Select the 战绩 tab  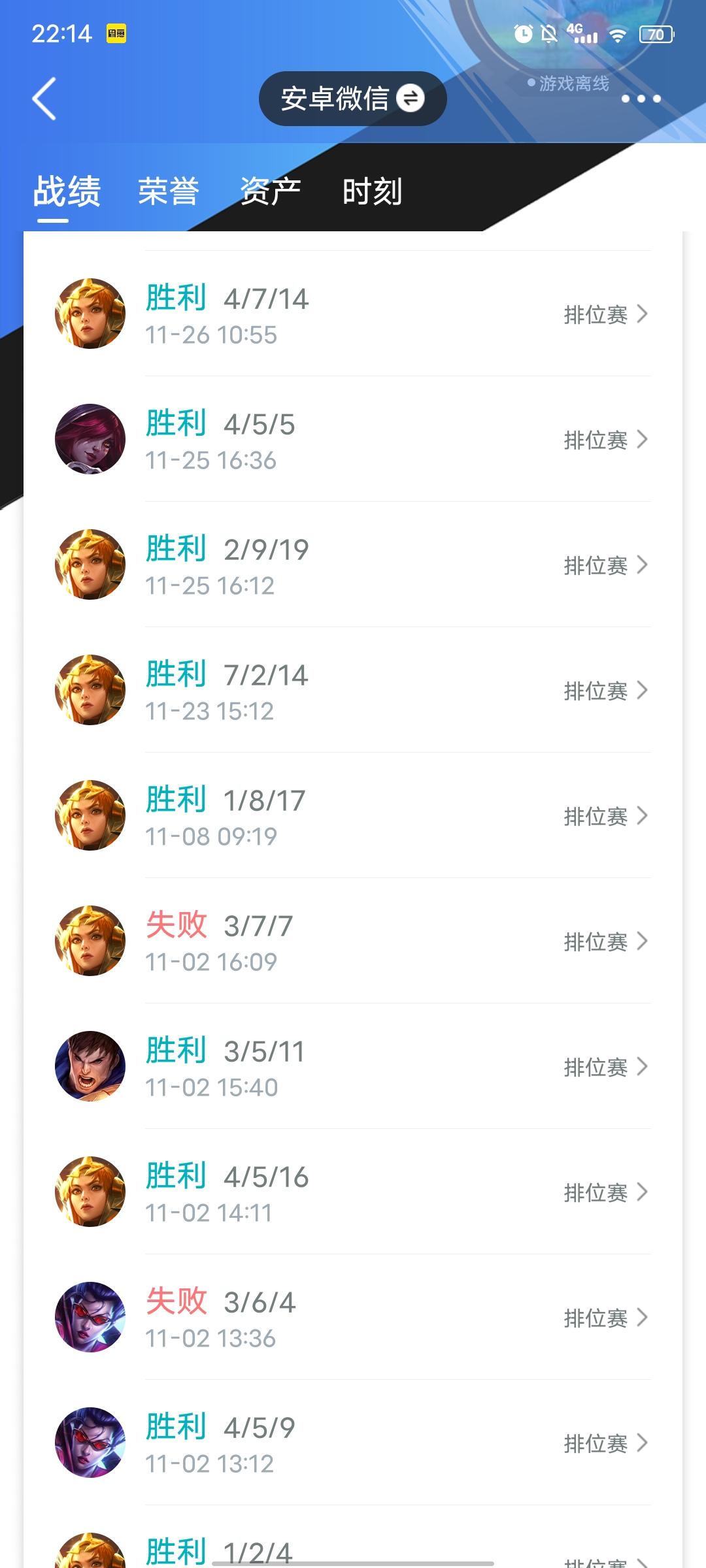[x=67, y=191]
